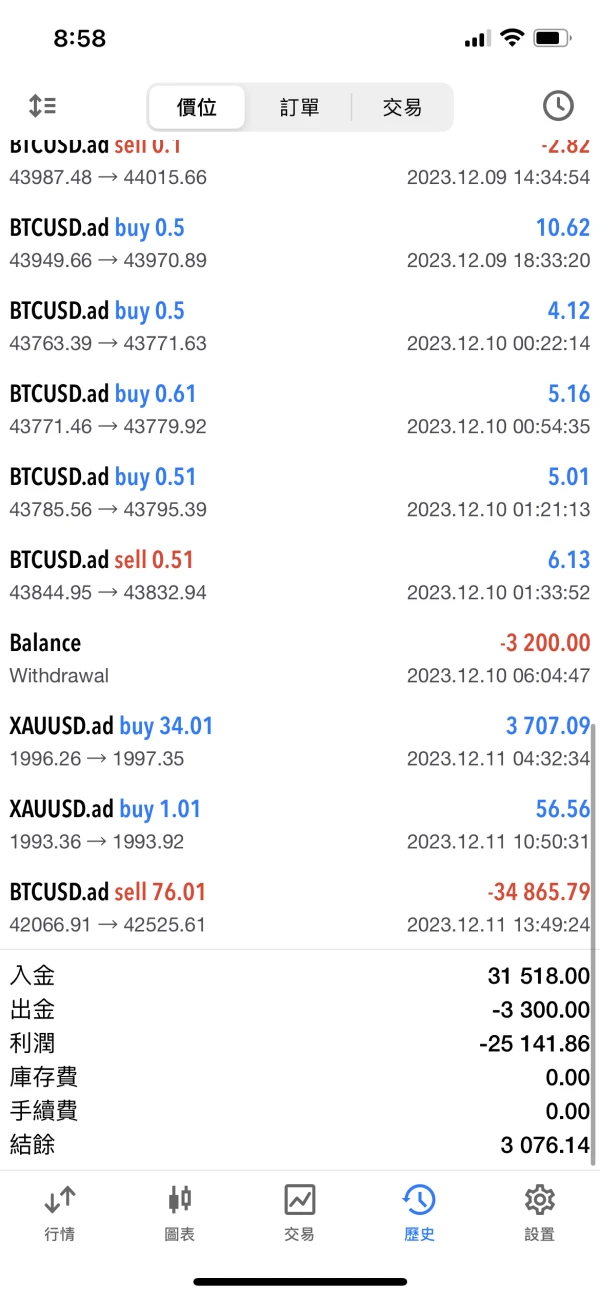Expand the BTCUSD.ad sell 0.51 trade
600x1298 pixels.
point(300,575)
